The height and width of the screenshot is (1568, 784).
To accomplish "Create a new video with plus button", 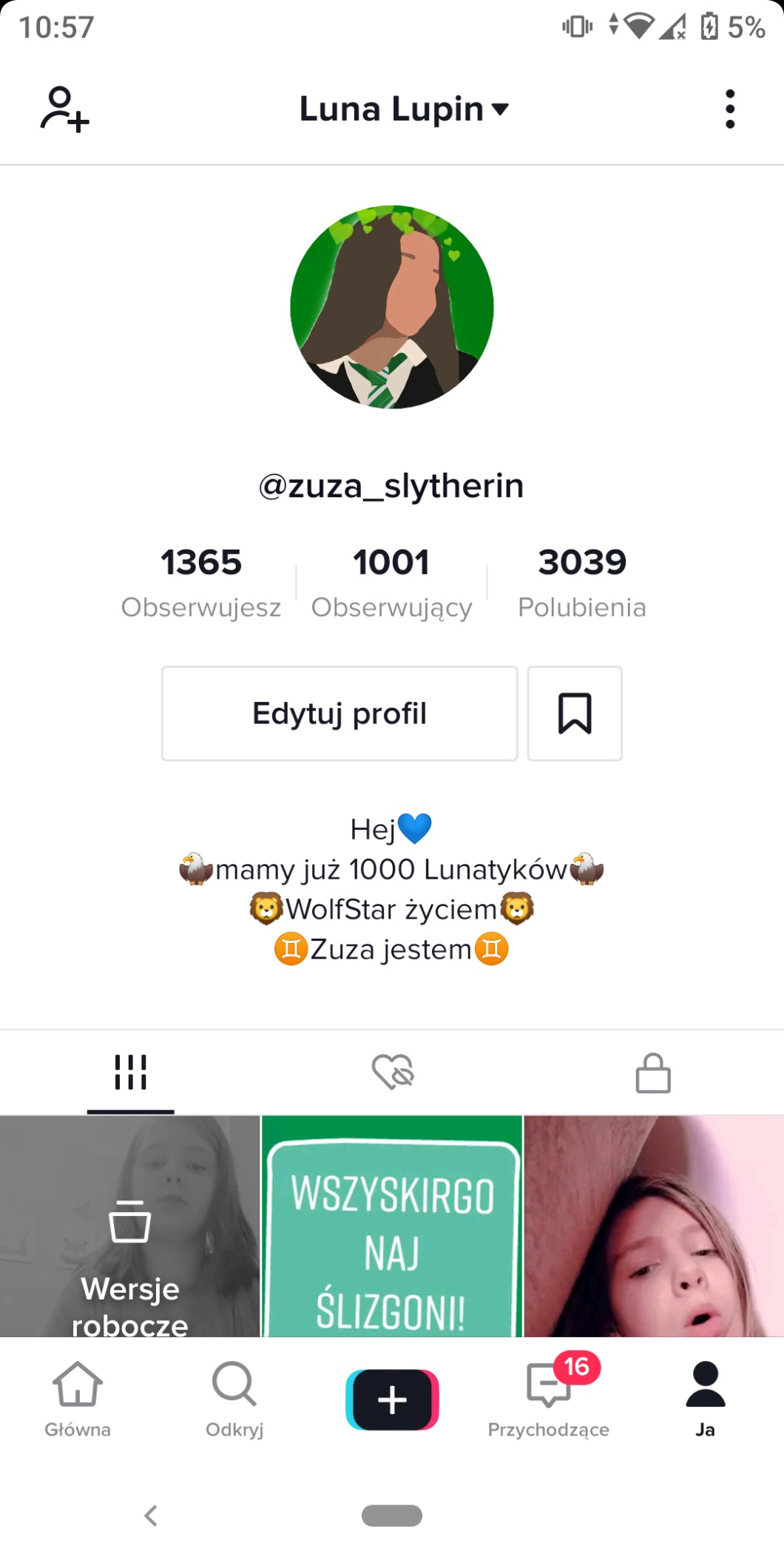I will click(x=392, y=1399).
